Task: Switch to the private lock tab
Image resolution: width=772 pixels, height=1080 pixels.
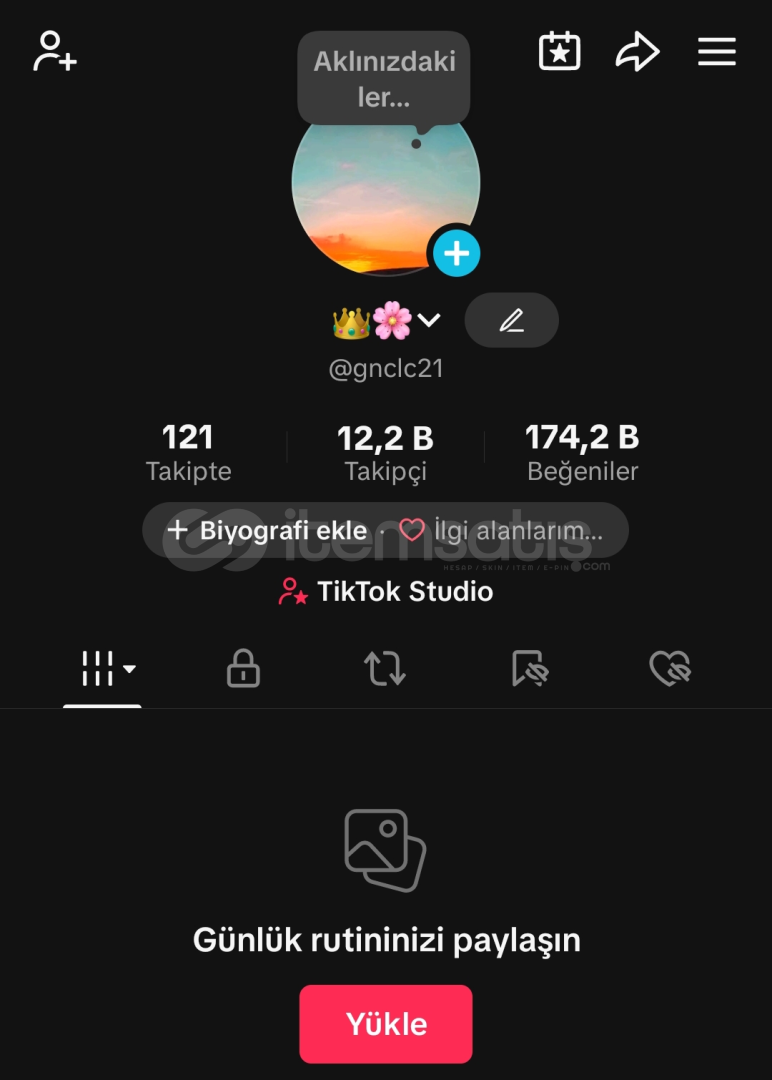Action: coord(243,669)
